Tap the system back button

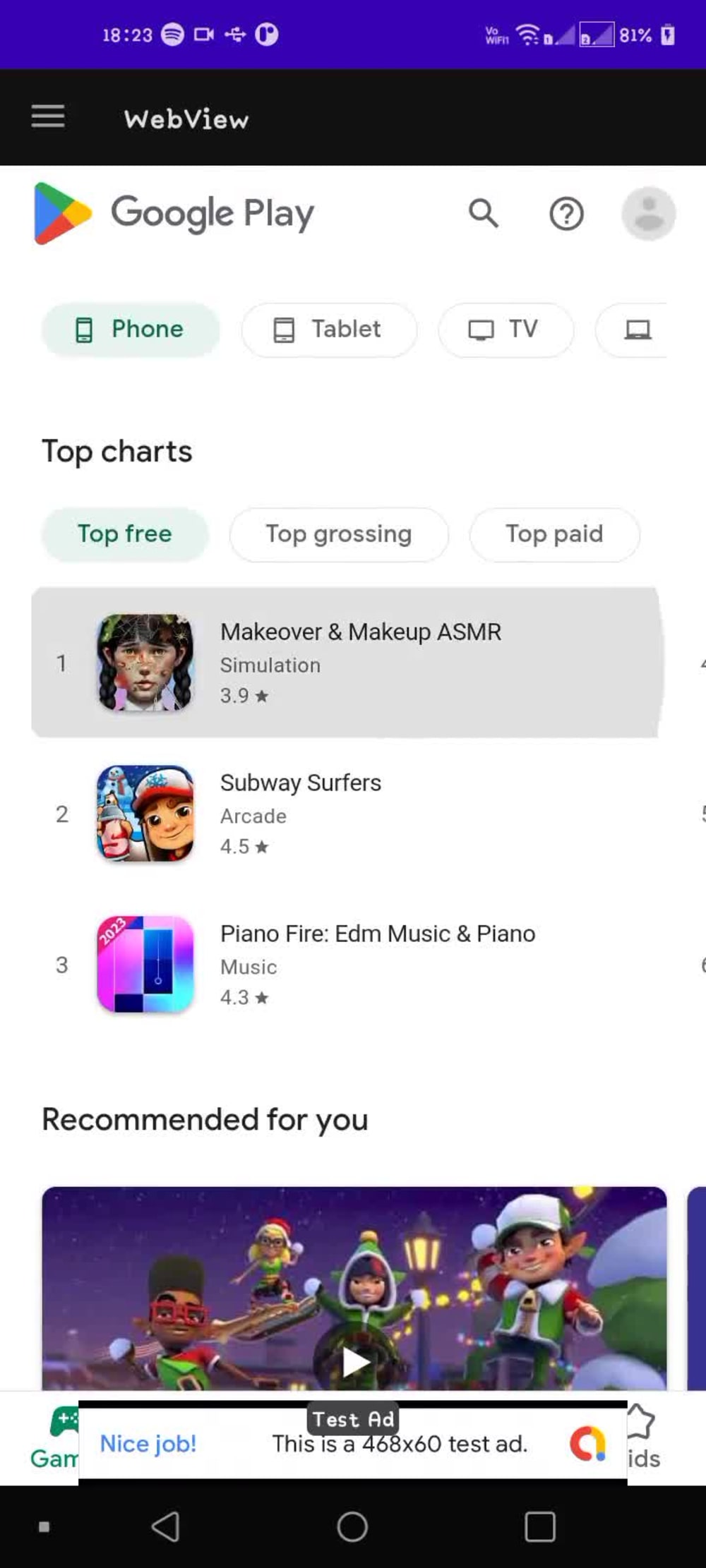166,1527
